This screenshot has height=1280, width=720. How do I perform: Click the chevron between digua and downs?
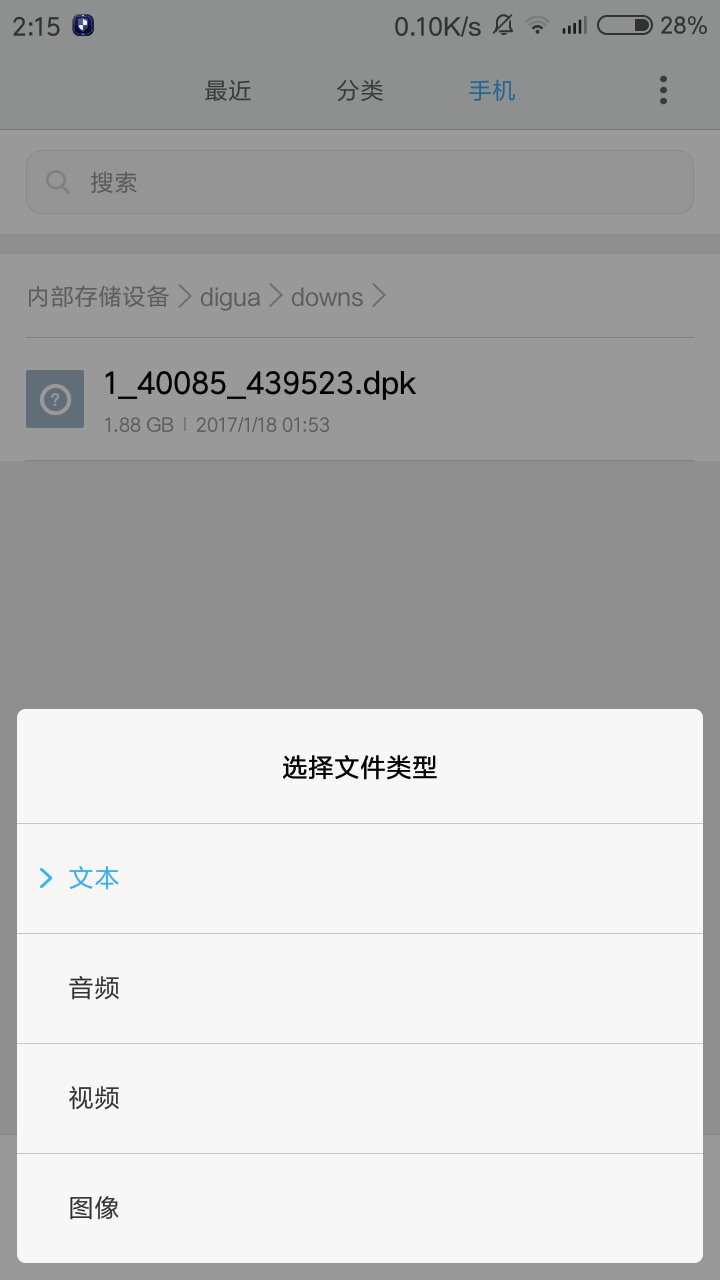coord(278,295)
